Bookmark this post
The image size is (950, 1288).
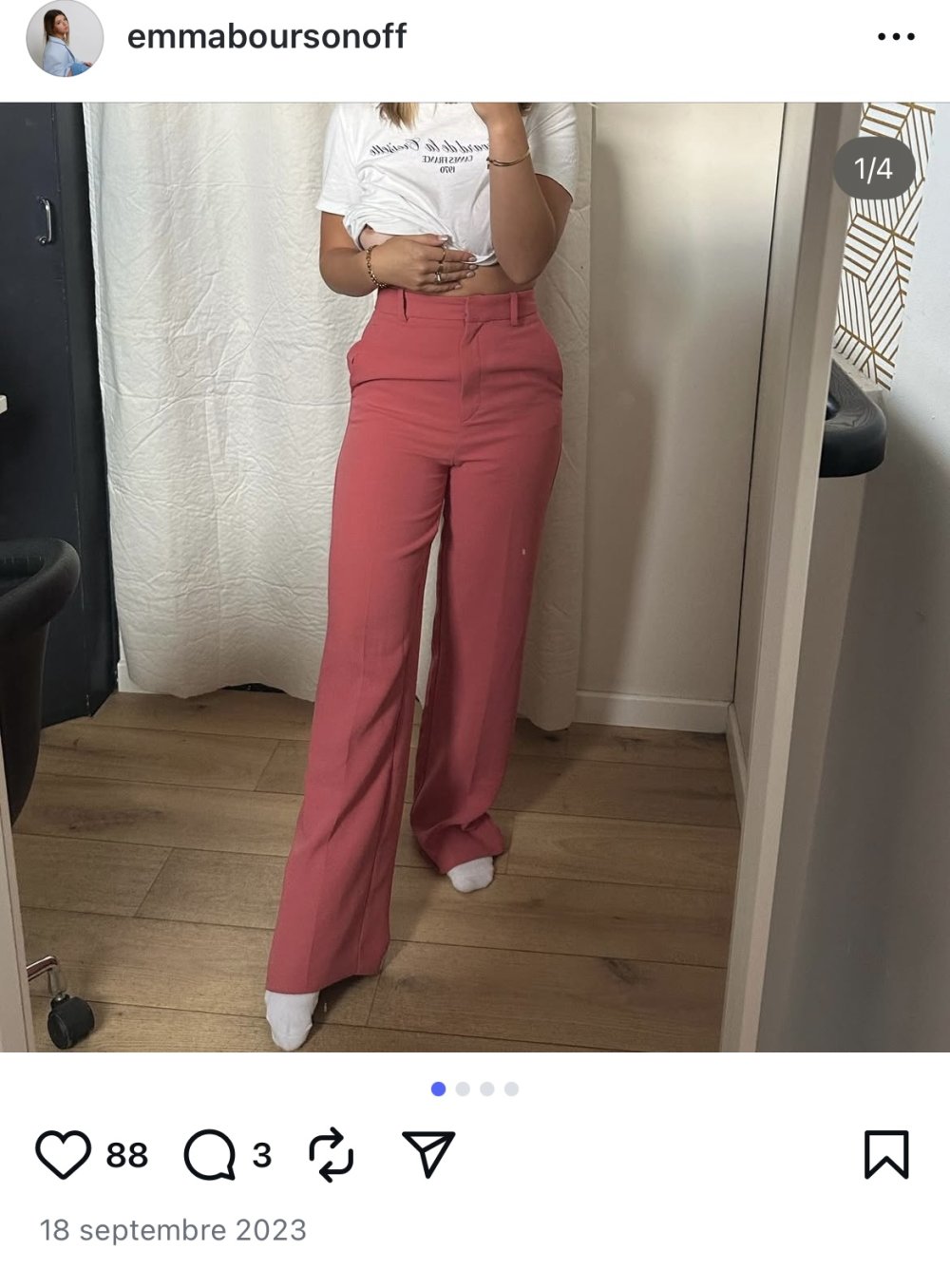(x=885, y=1154)
